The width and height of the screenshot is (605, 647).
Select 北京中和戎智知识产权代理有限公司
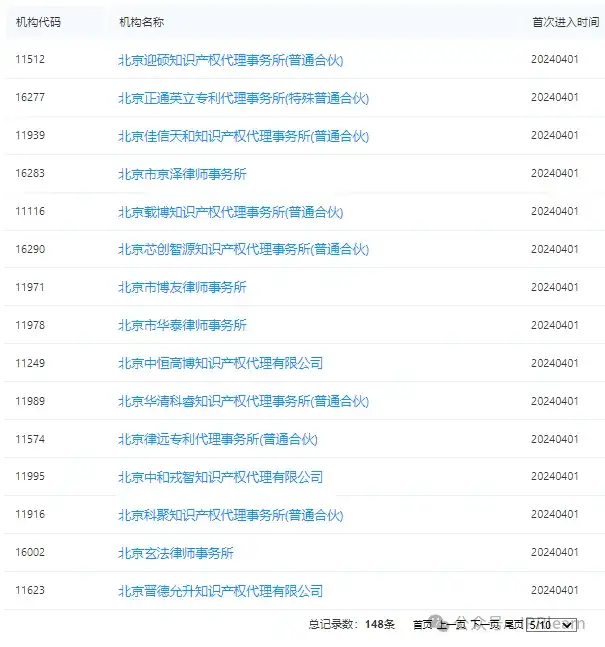point(220,477)
